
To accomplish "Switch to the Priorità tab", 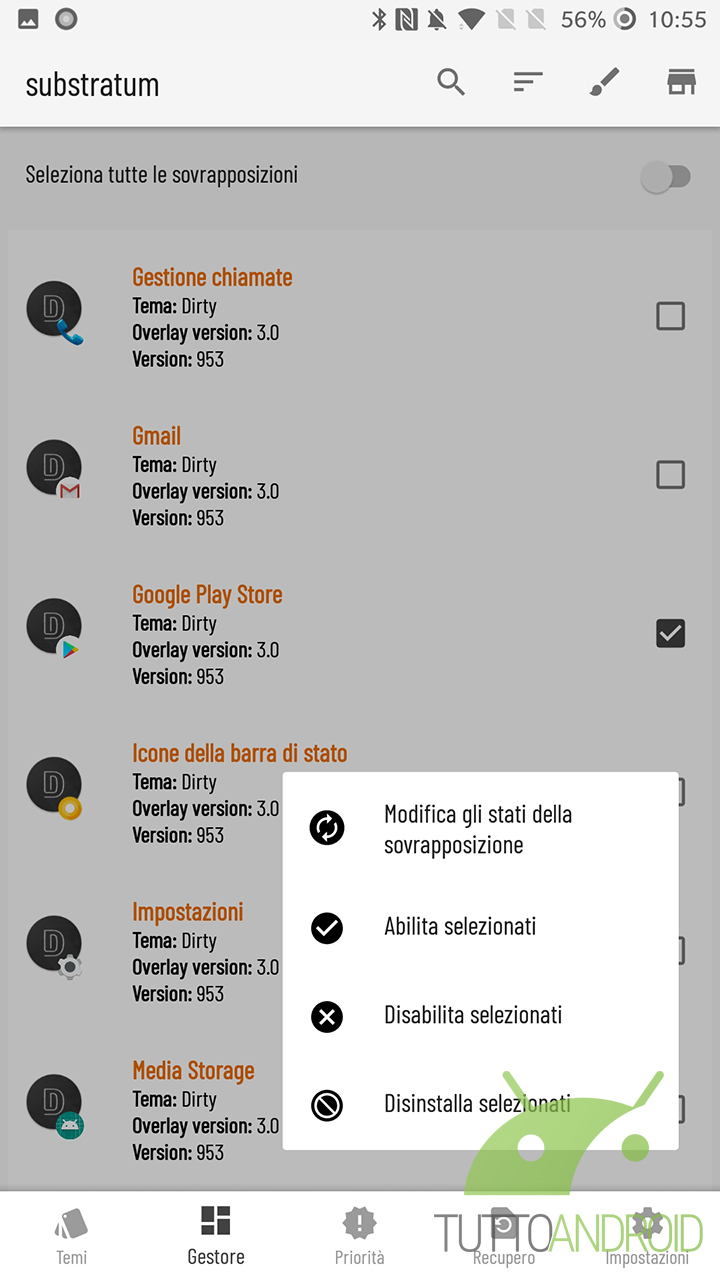I will 360,1236.
